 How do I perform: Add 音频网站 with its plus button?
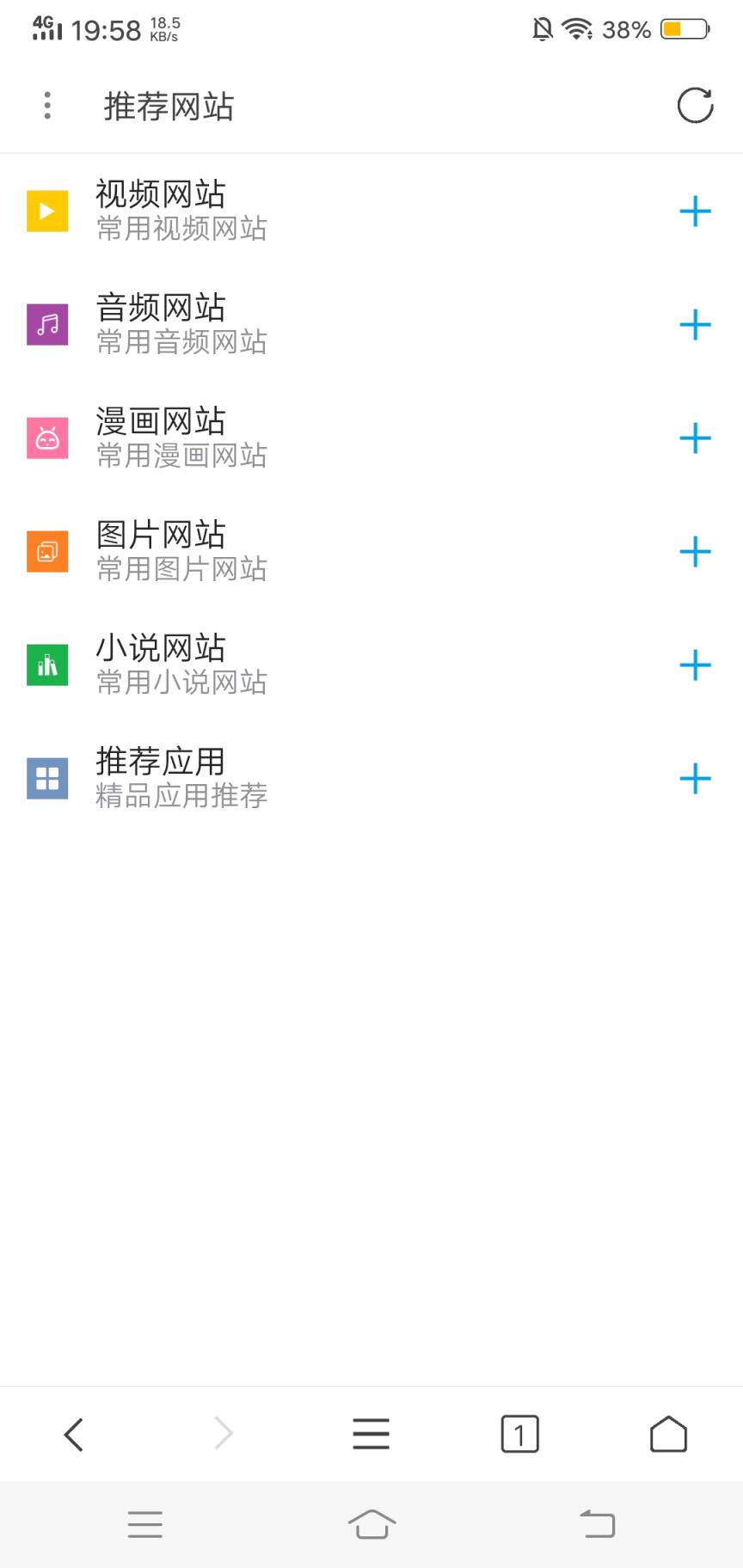pyautogui.click(x=695, y=325)
